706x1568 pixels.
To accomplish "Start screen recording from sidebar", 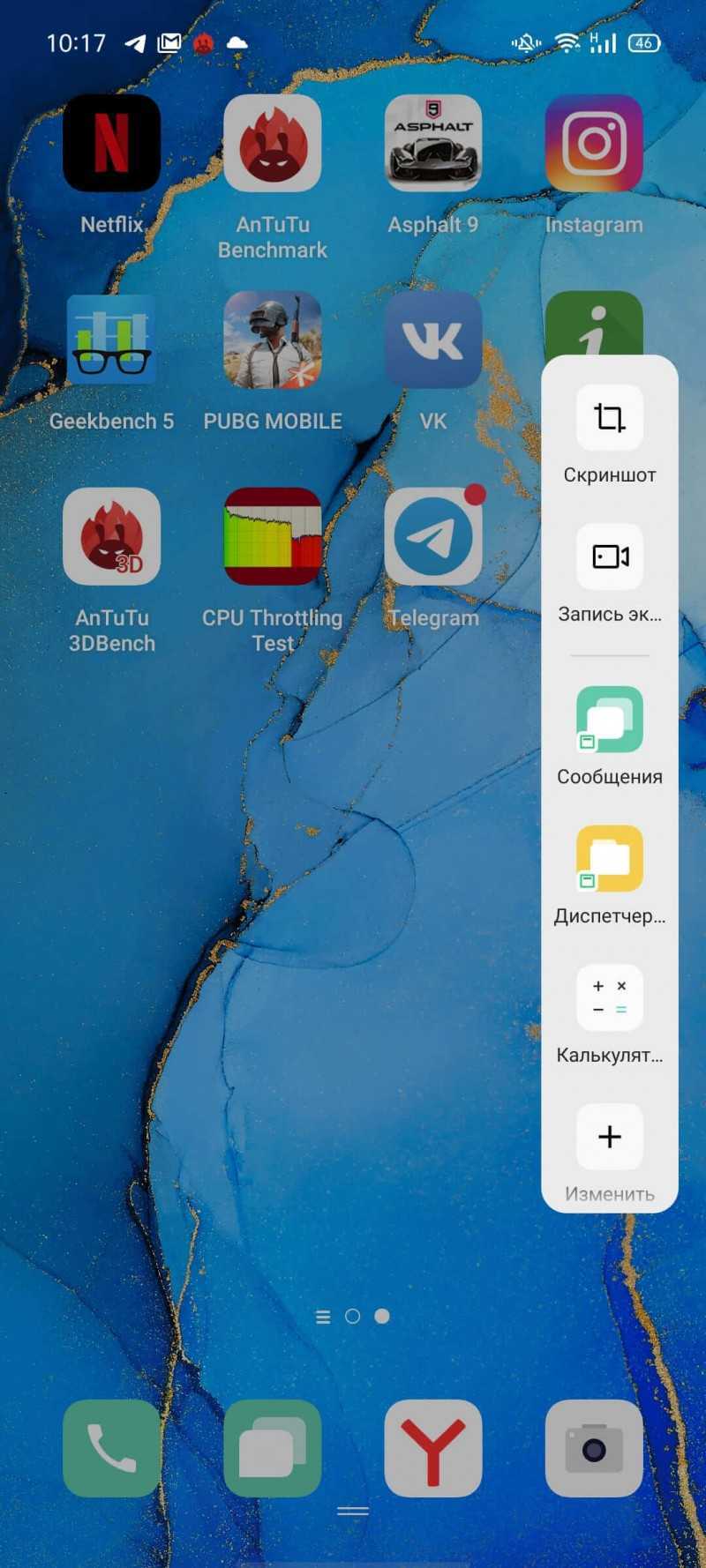I will (x=609, y=556).
